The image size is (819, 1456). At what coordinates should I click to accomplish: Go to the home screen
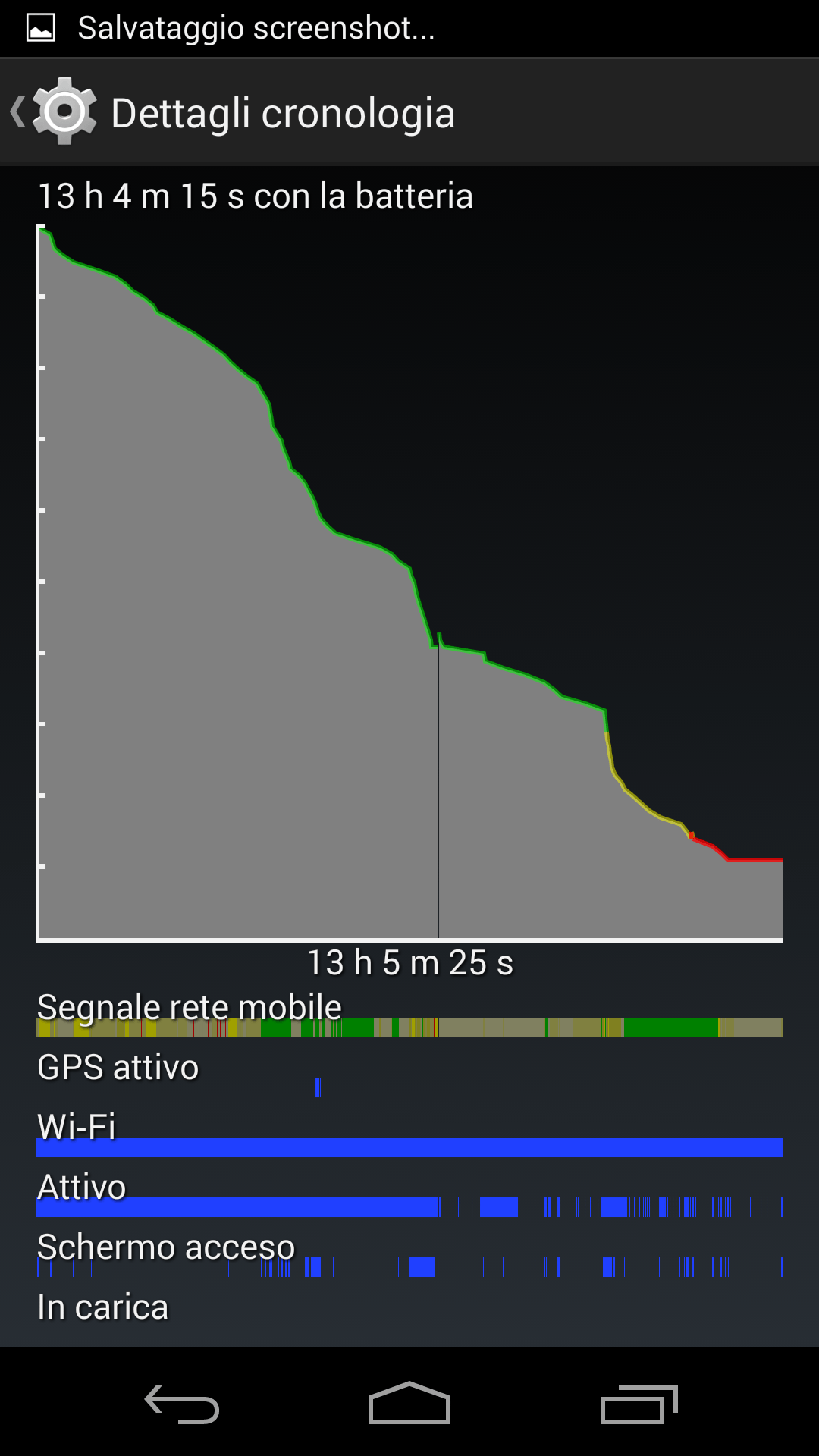point(409,1404)
